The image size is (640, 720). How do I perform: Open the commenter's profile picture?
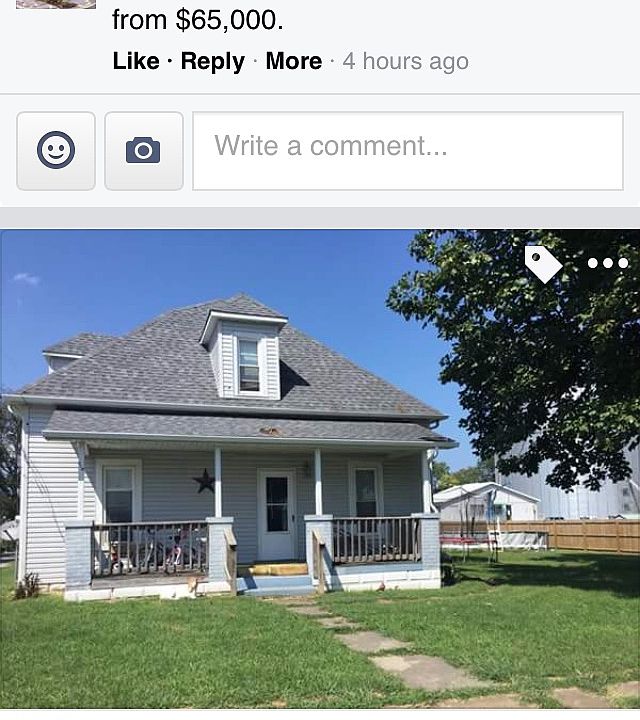(x=56, y=4)
